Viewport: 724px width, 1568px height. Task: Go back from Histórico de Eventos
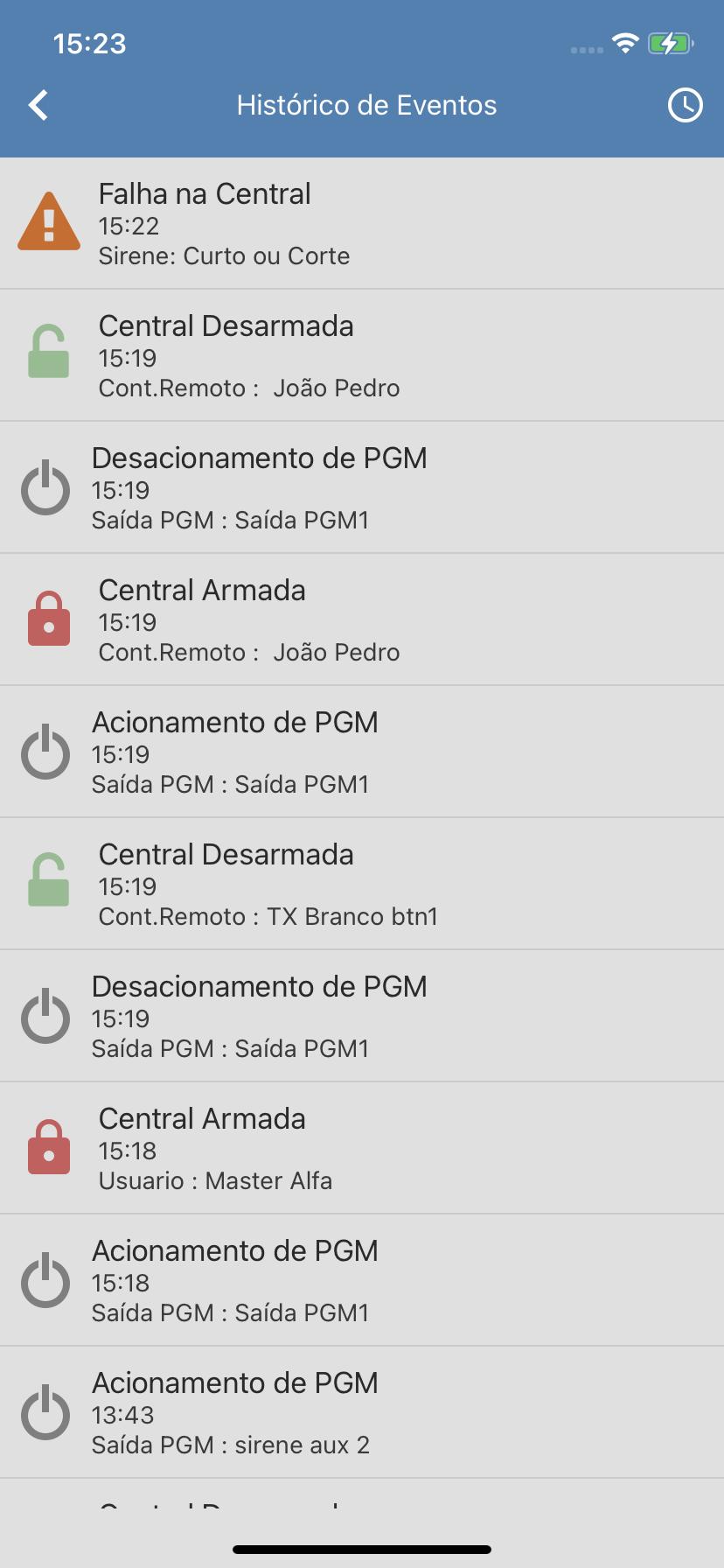pyautogui.click(x=38, y=105)
